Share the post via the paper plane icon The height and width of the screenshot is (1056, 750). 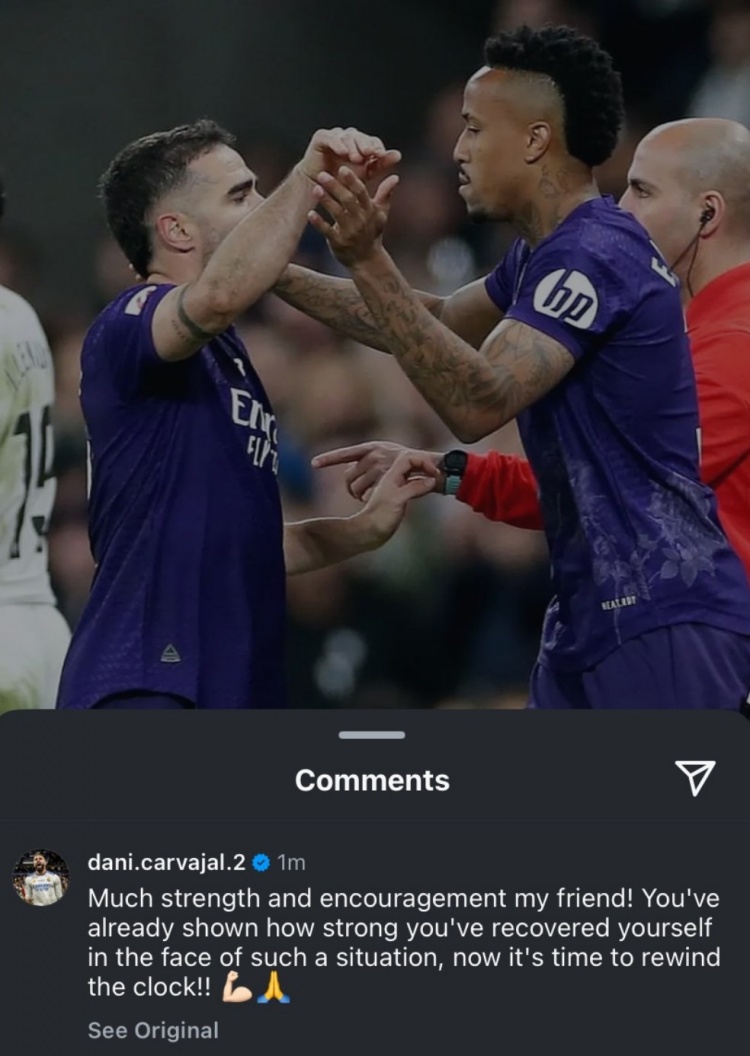pyautogui.click(x=695, y=777)
